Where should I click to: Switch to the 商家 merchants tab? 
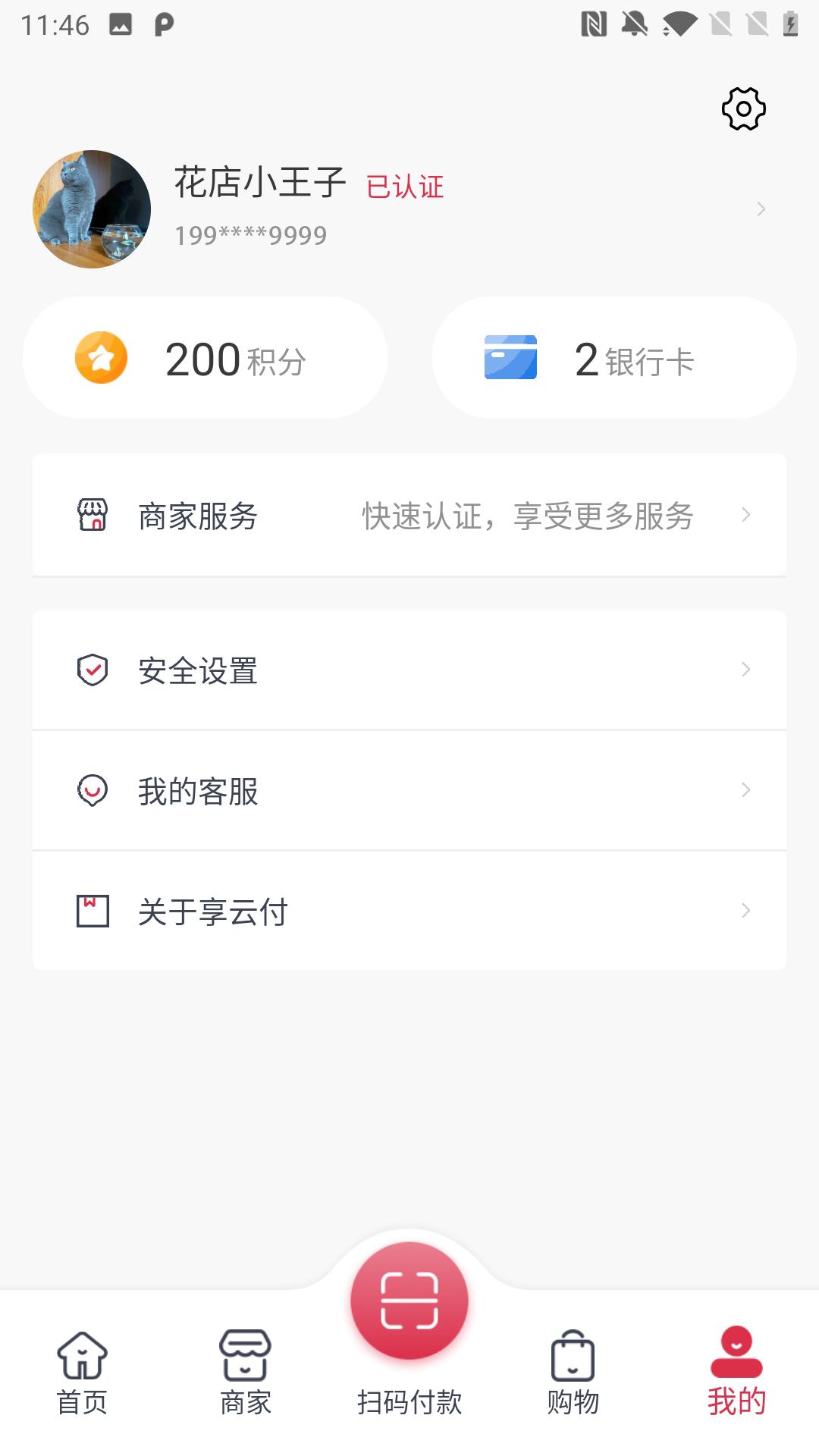click(x=246, y=1373)
